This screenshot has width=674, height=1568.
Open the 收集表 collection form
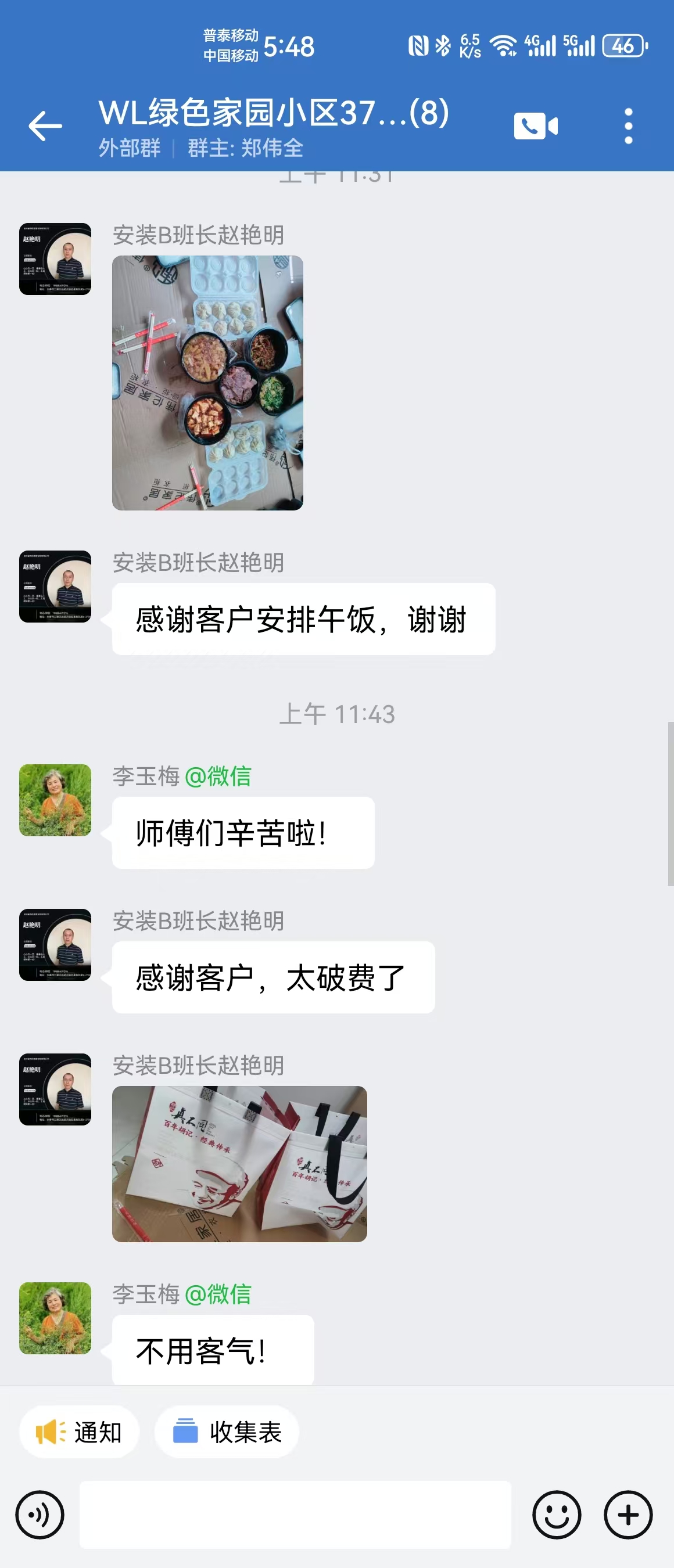click(x=227, y=1433)
